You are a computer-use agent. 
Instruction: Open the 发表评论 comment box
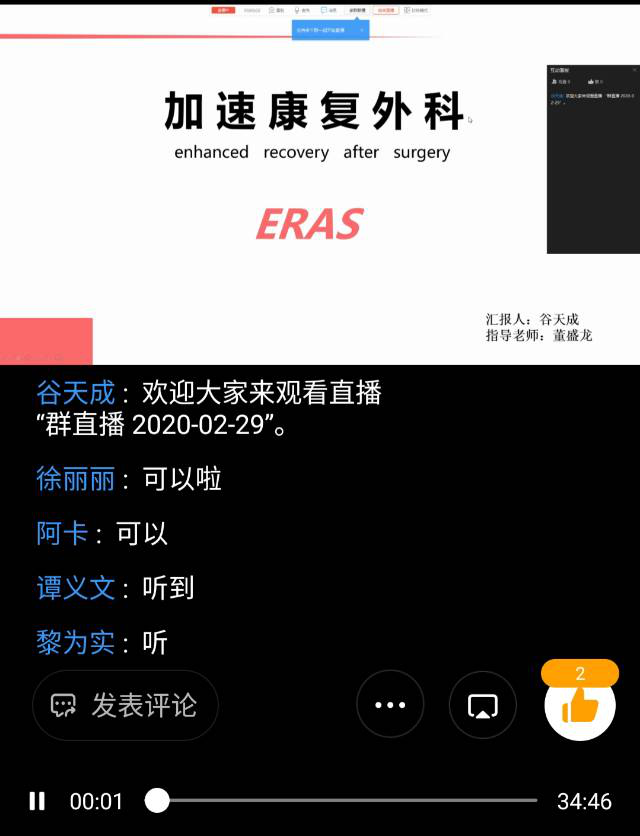125,705
